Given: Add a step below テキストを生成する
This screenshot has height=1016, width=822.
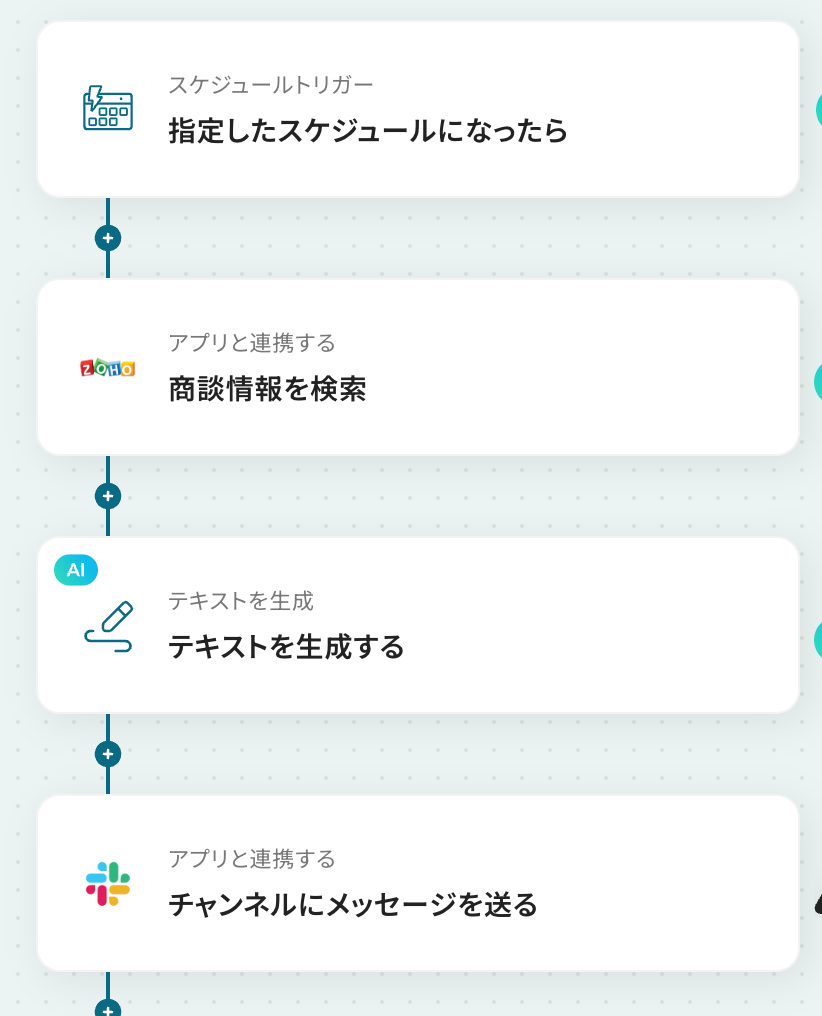Looking at the screenshot, I should click(108, 754).
